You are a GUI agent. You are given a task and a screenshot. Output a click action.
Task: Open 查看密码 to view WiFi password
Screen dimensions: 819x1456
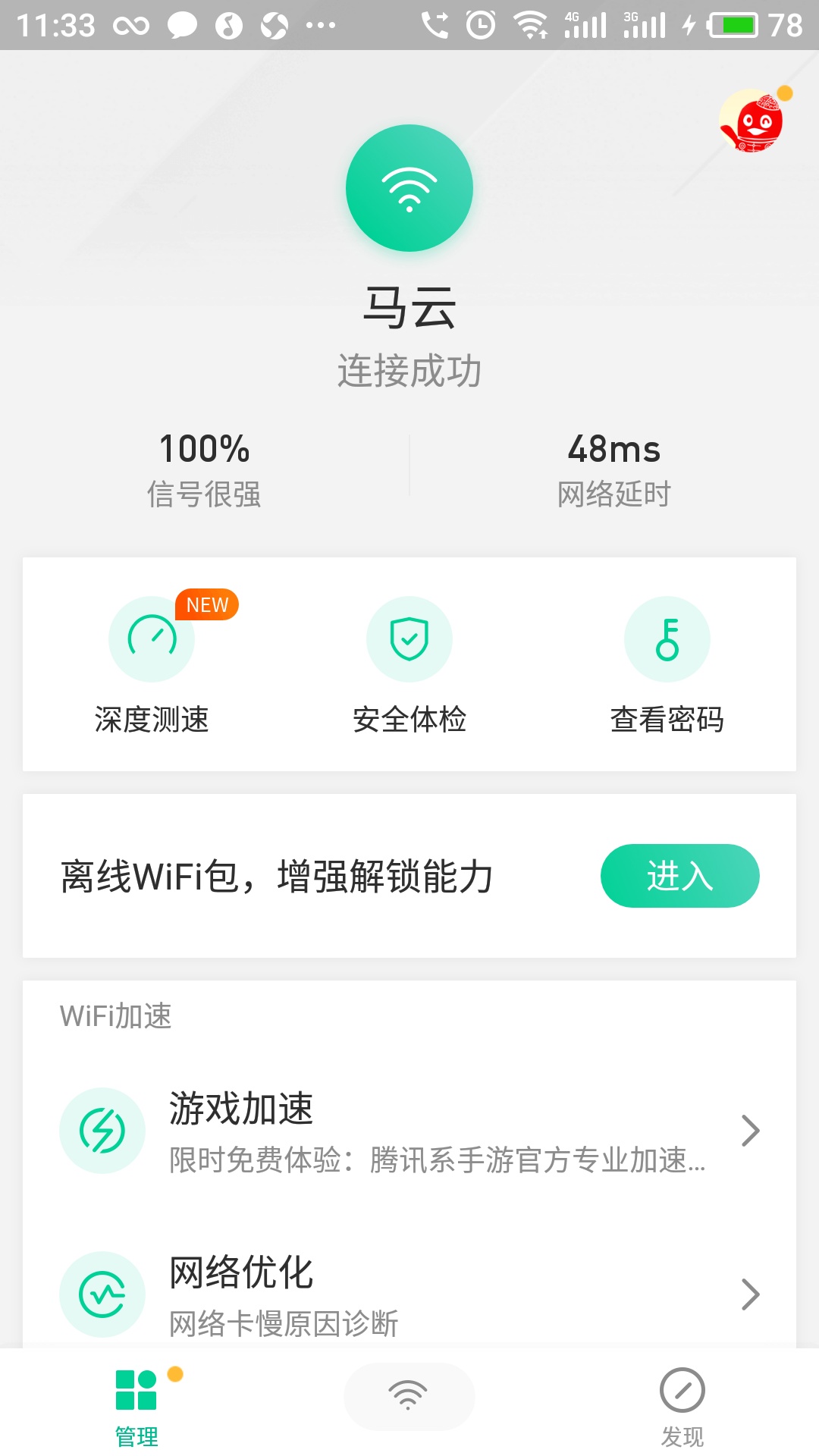[x=667, y=639]
